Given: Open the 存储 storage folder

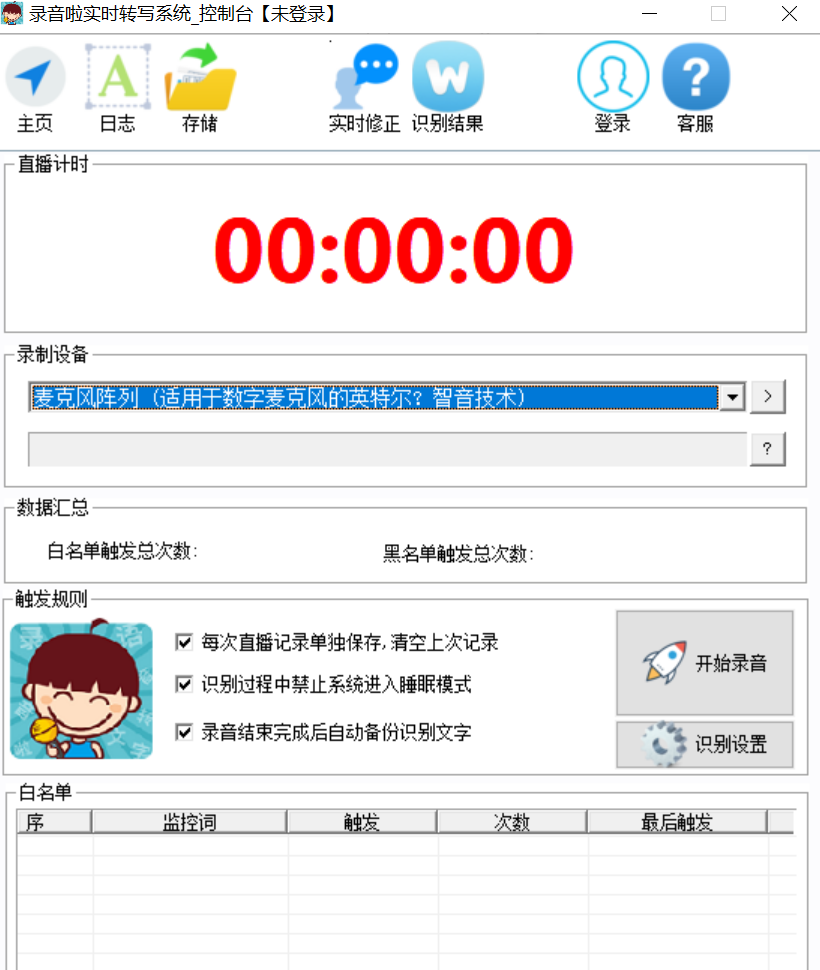Looking at the screenshot, I should pos(199,88).
